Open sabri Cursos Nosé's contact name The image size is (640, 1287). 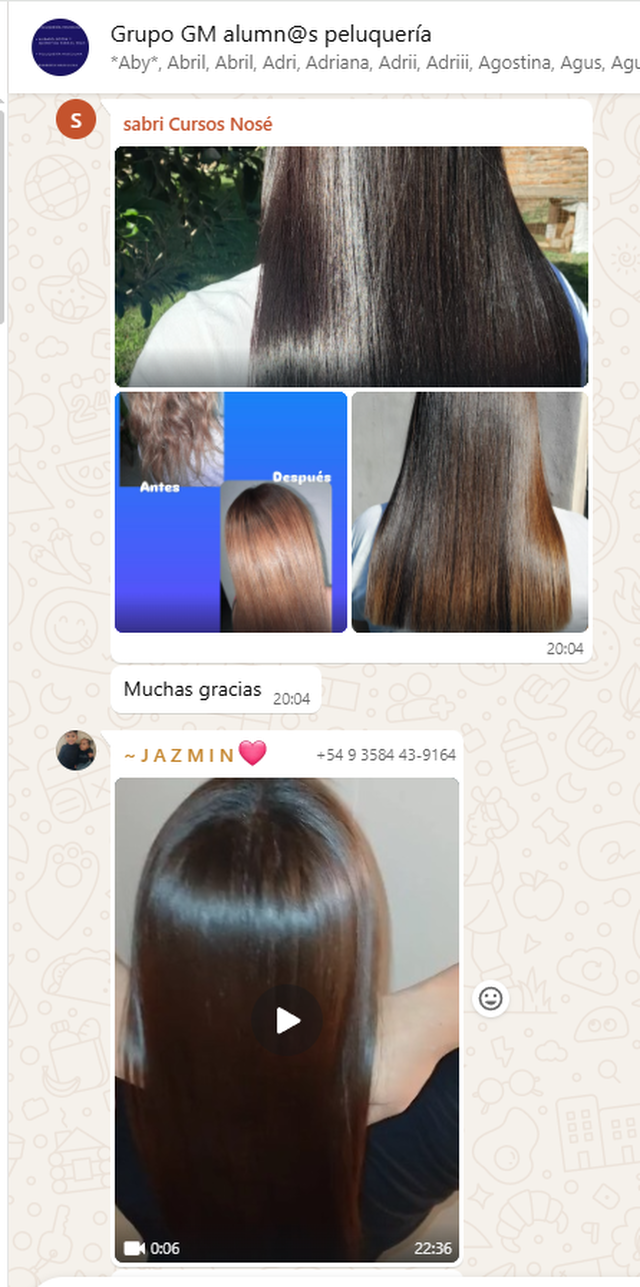(197, 124)
